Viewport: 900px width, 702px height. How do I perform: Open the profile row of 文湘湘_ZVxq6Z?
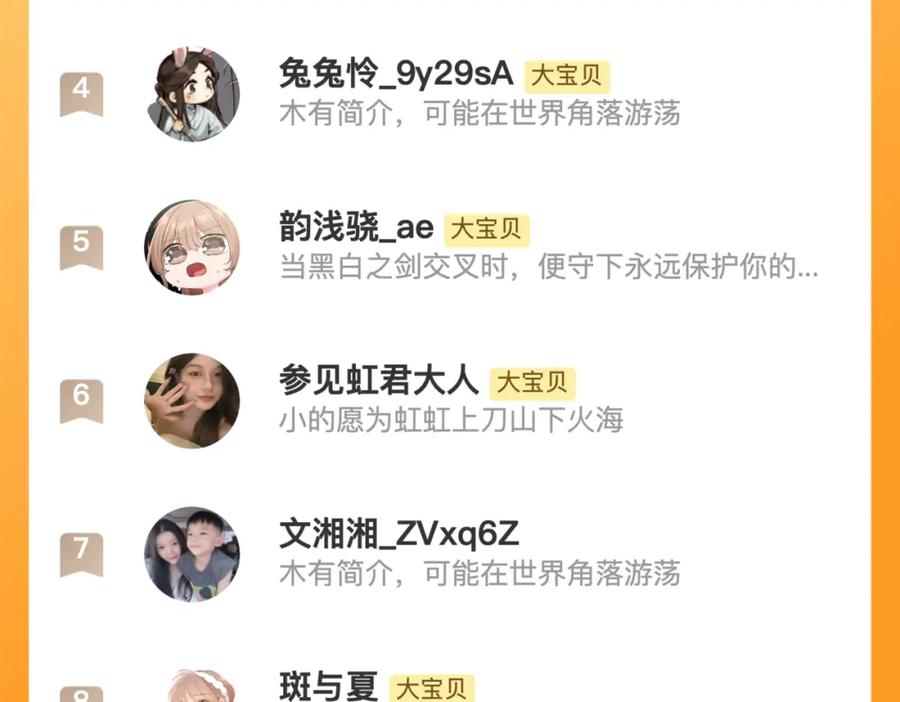pyautogui.click(x=449, y=554)
